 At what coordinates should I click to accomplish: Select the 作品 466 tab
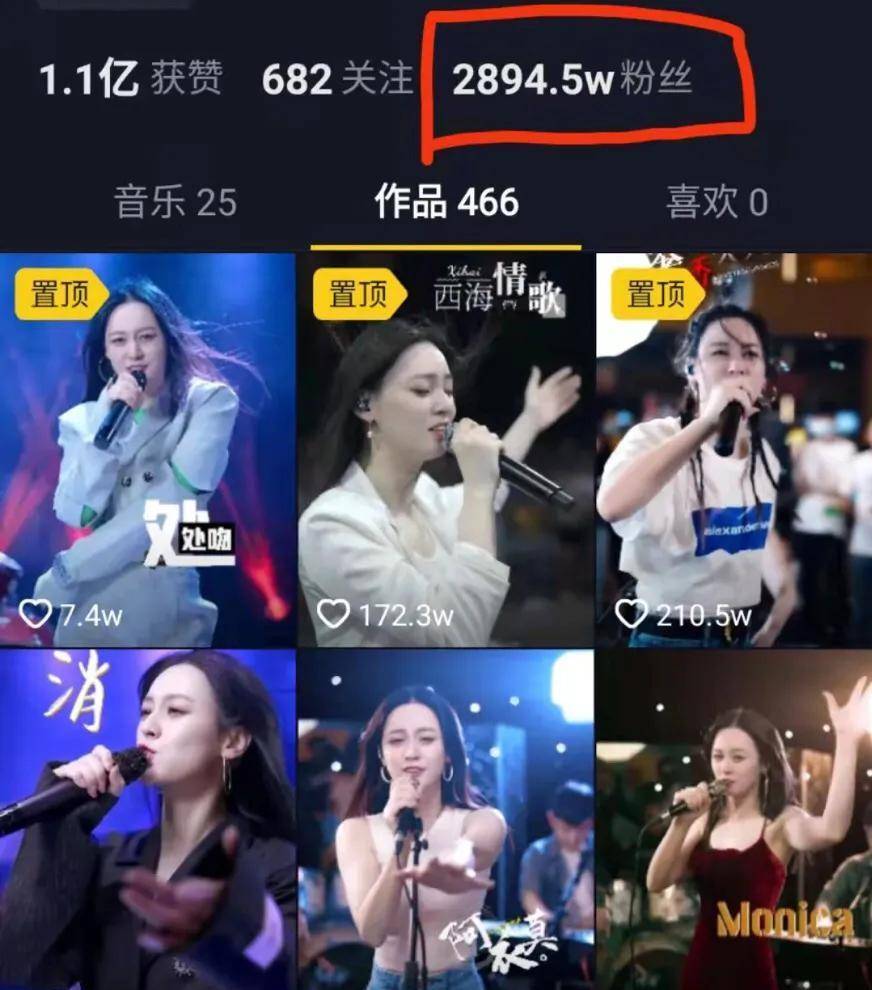(446, 202)
